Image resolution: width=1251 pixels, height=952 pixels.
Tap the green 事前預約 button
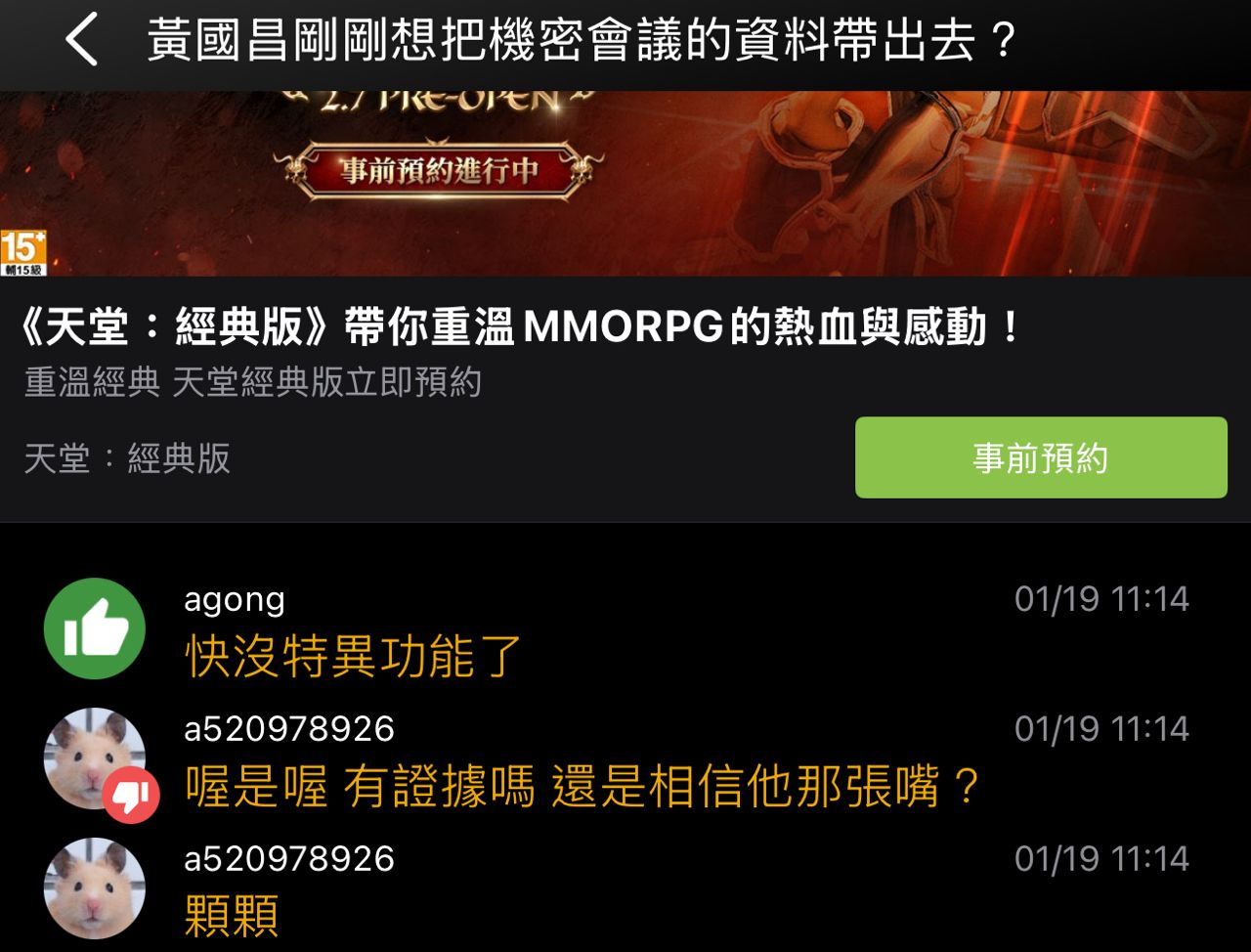[x=1041, y=457]
